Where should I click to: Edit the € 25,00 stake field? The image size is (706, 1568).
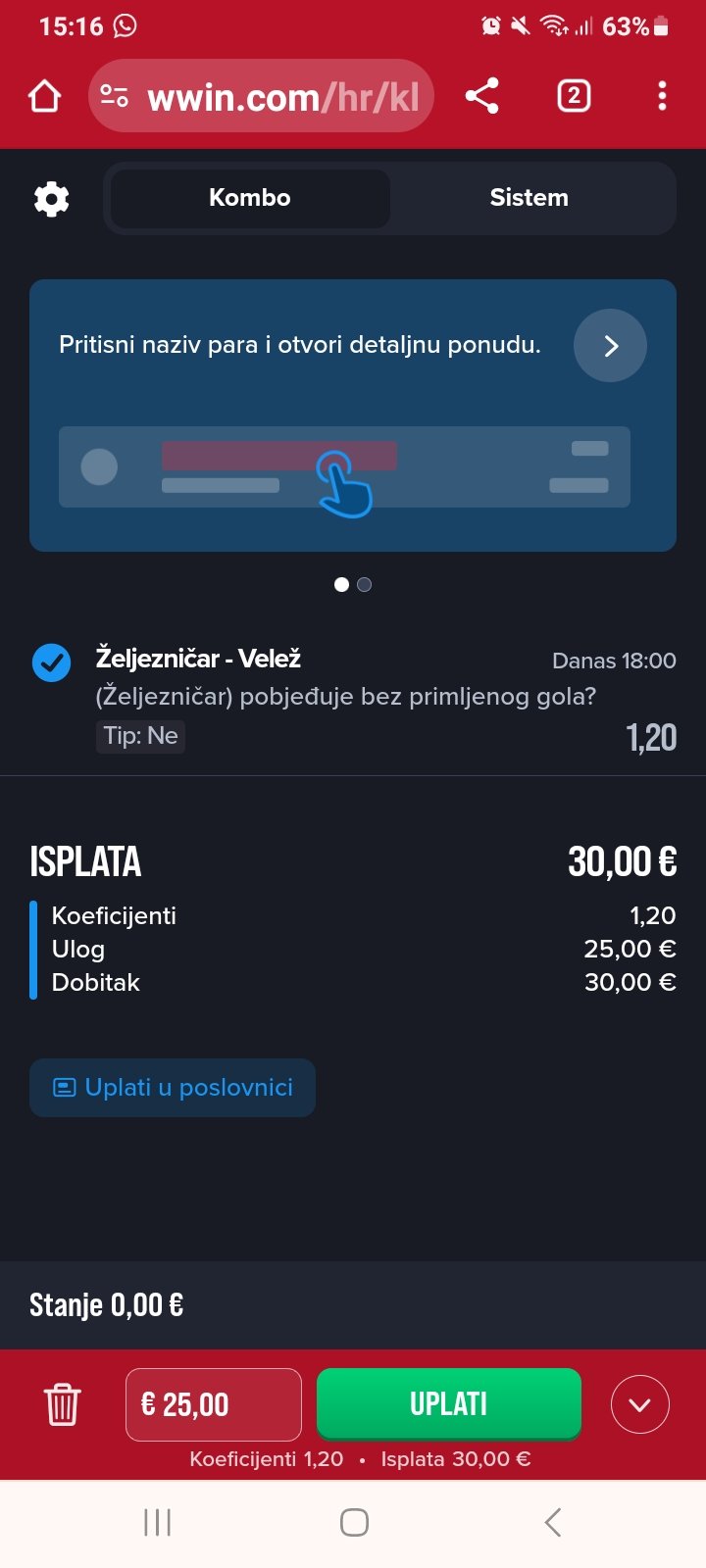pos(214,1404)
